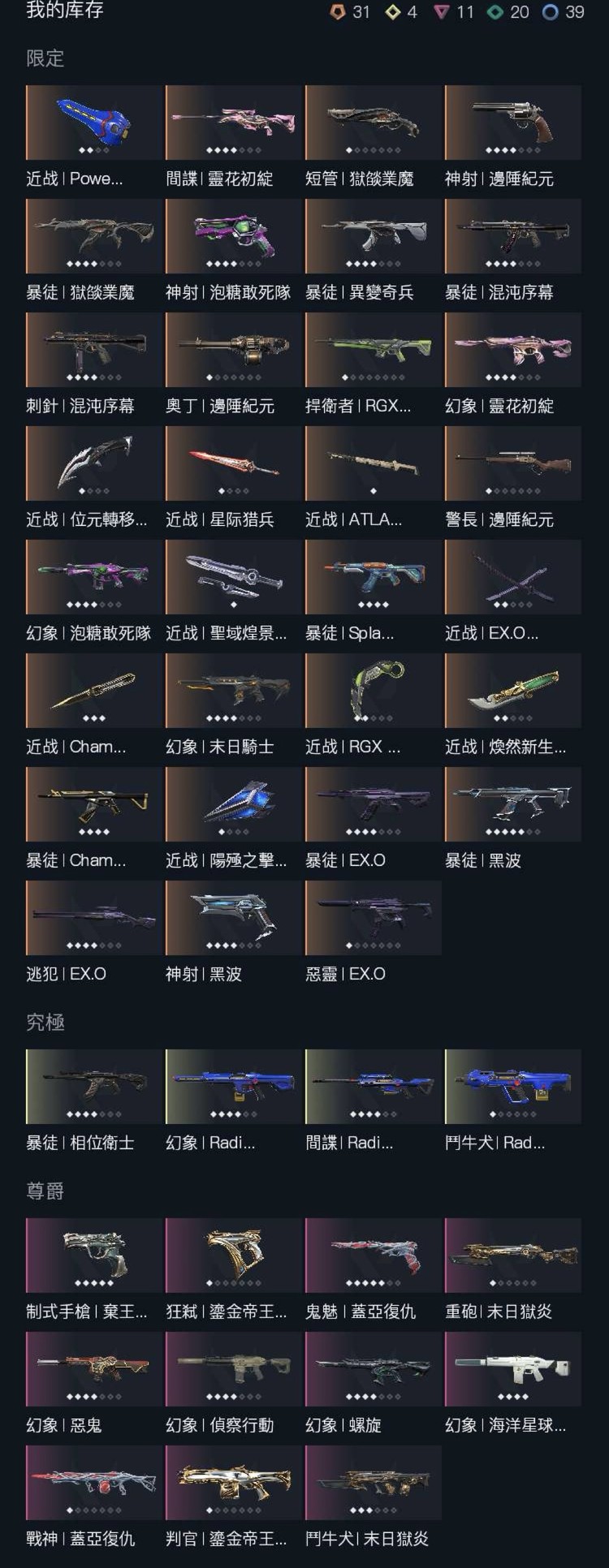Select the 暴徒｜相位衛士 skin in 究極 section

[92, 1086]
